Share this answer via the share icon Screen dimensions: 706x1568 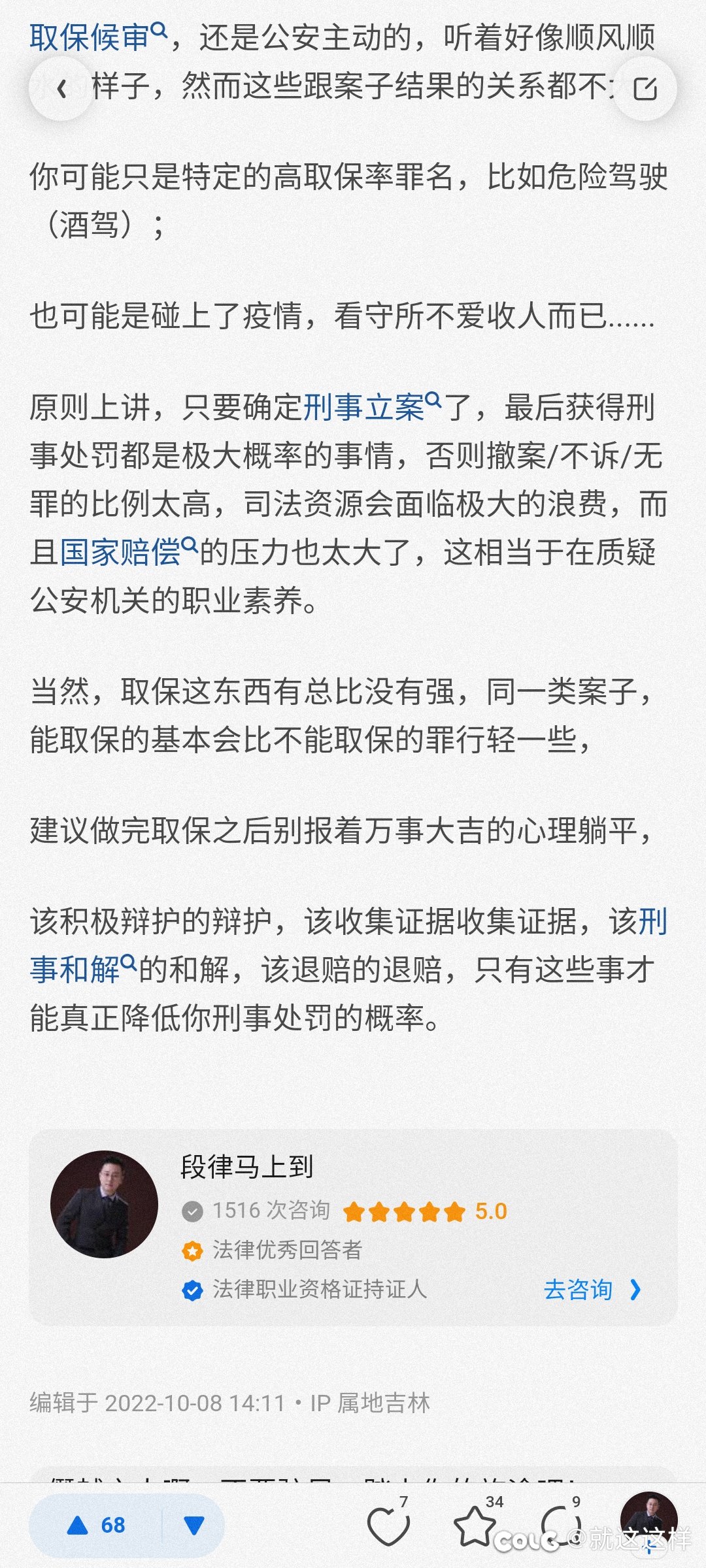click(645, 88)
